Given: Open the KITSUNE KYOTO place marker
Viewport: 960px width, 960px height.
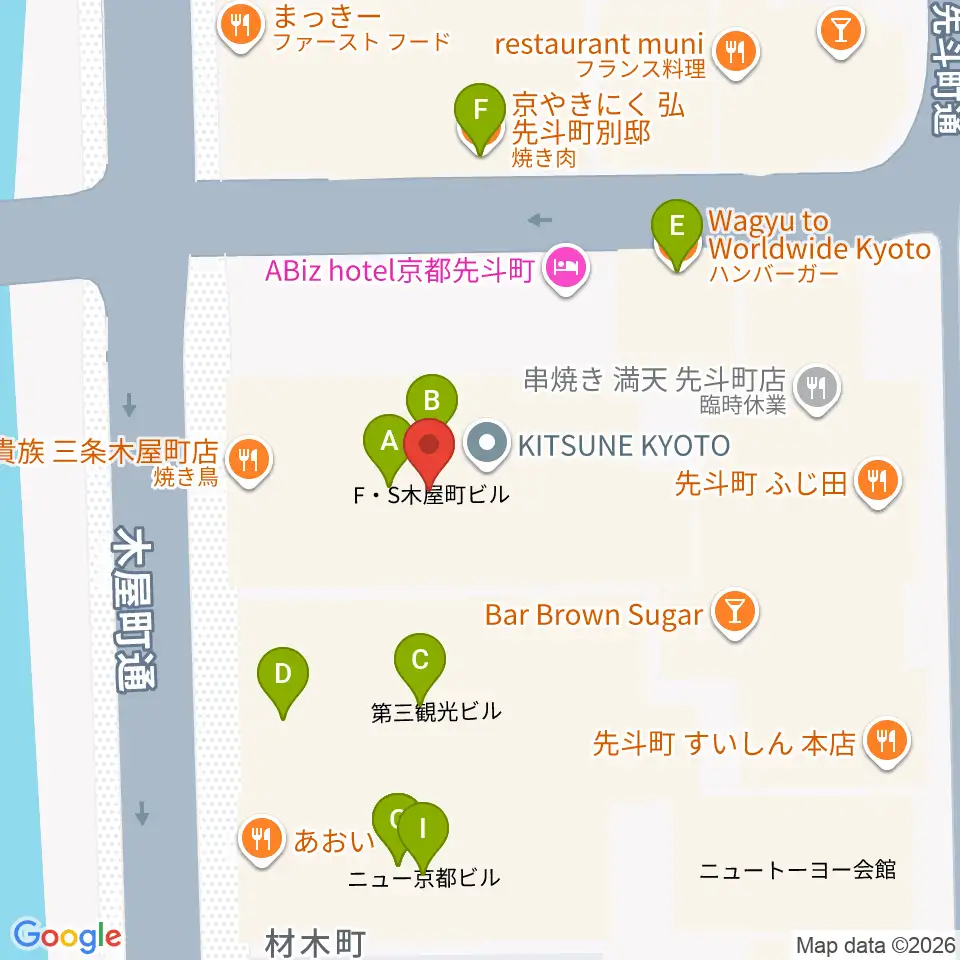Looking at the screenshot, I should (487, 443).
